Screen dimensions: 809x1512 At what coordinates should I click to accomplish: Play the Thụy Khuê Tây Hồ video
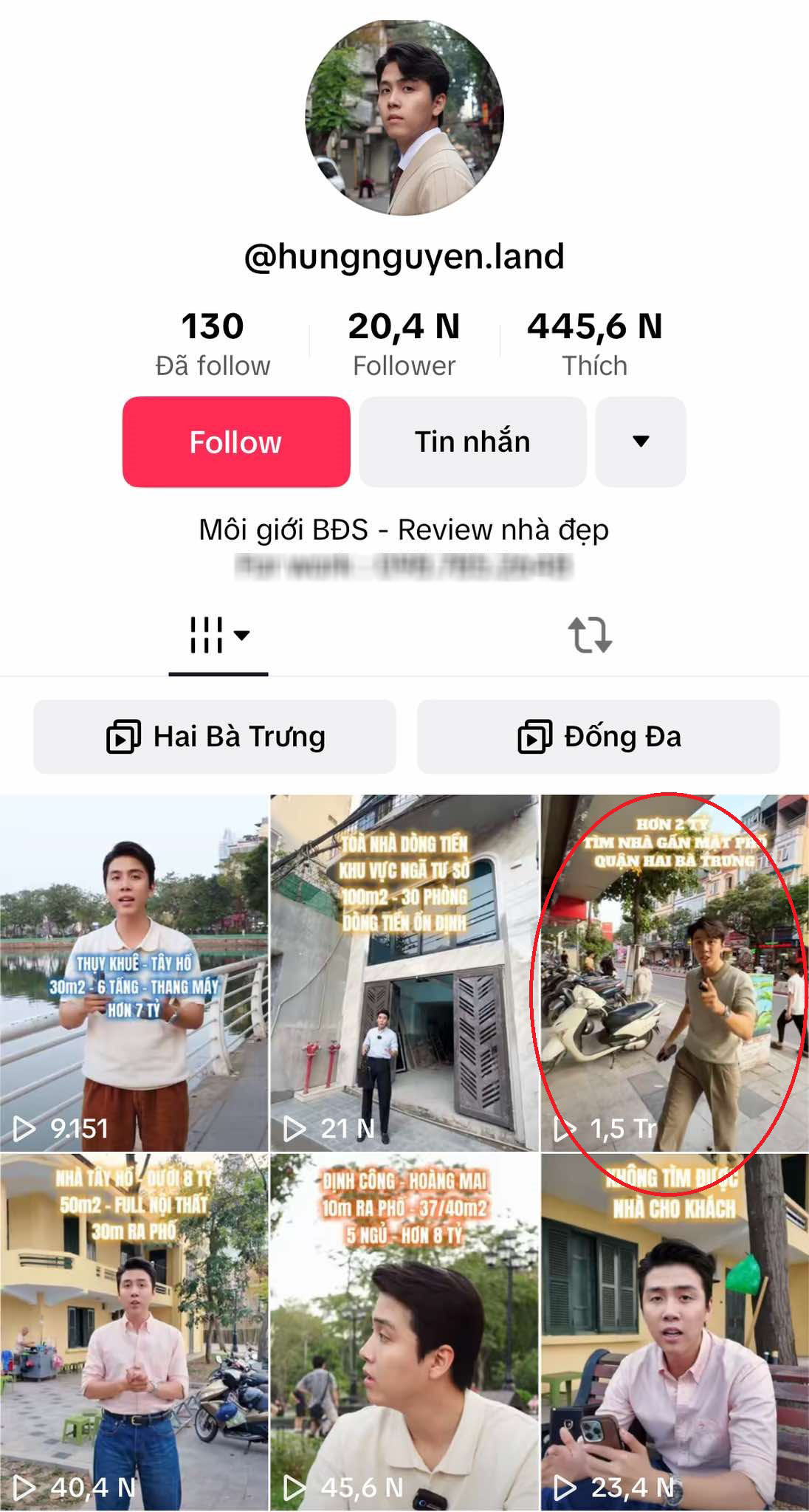(x=134, y=973)
